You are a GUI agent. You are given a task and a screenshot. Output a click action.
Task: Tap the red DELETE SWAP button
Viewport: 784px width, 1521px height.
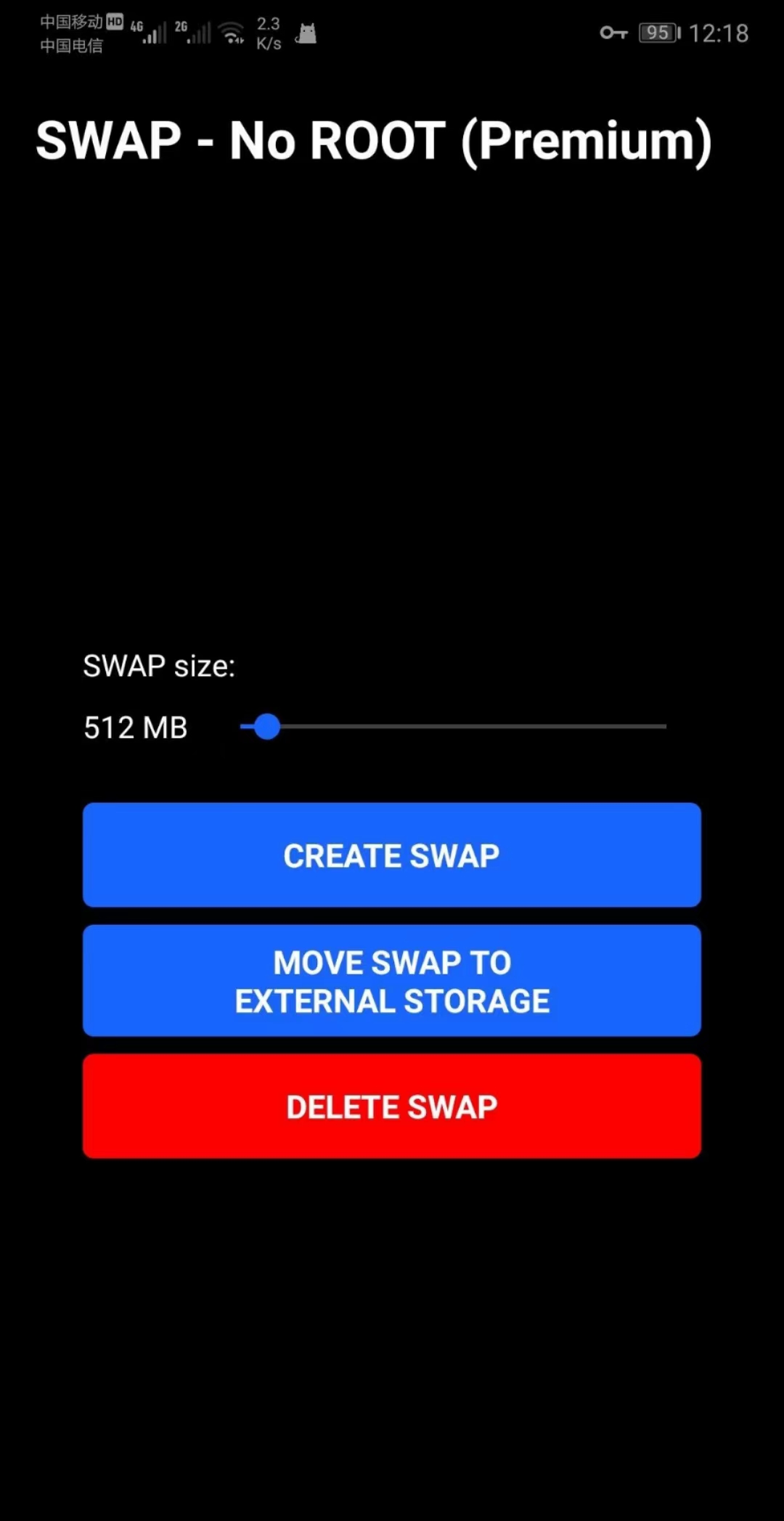pyautogui.click(x=391, y=1106)
